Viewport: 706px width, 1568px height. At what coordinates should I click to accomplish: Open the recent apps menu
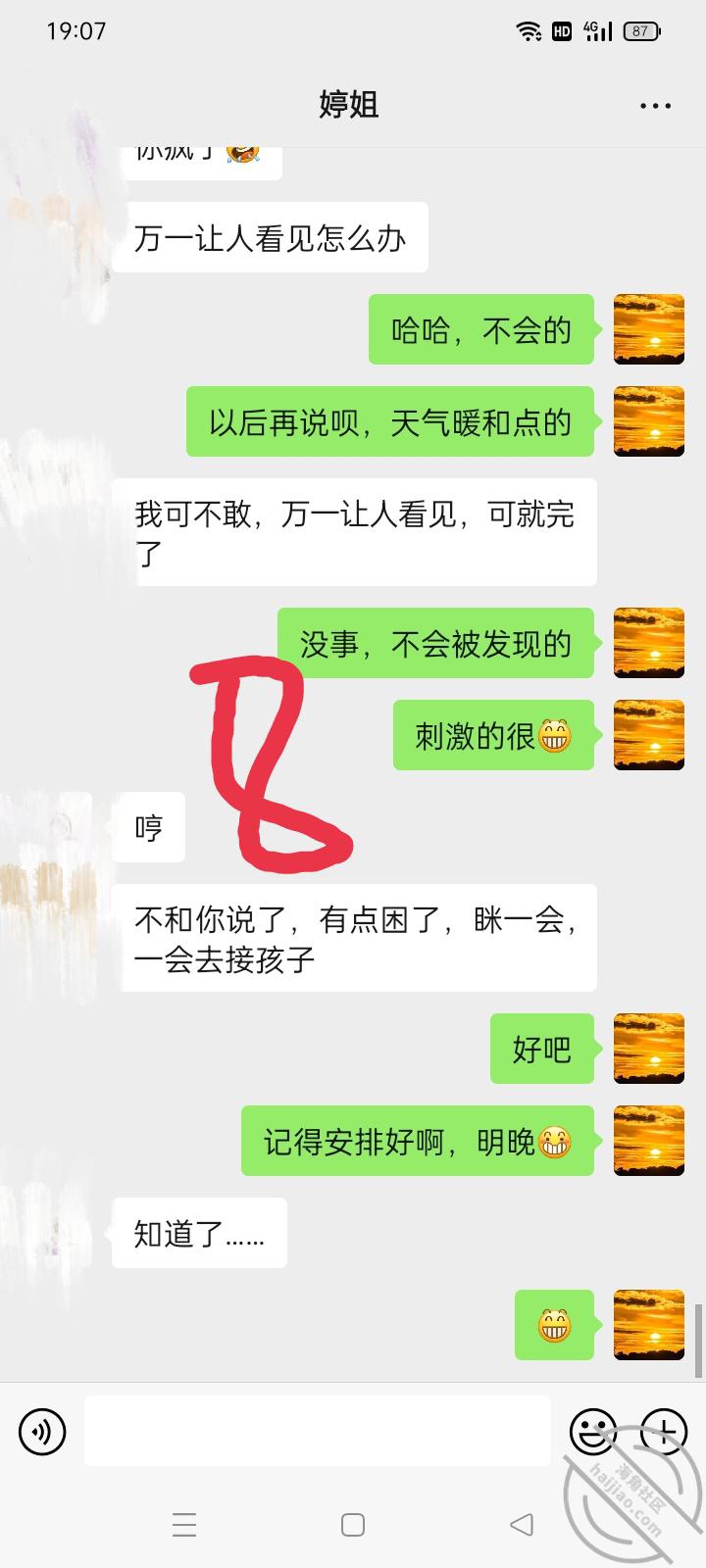click(x=184, y=1524)
